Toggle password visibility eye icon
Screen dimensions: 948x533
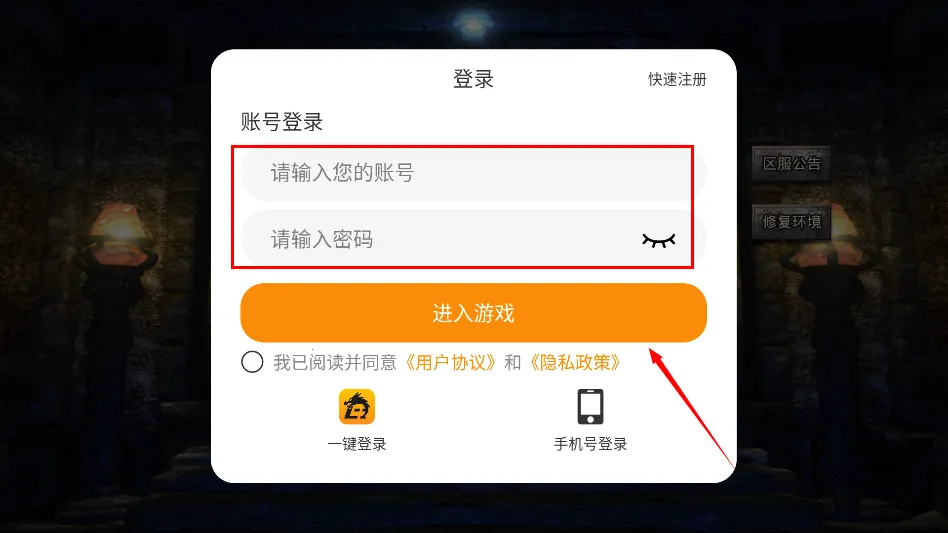658,240
